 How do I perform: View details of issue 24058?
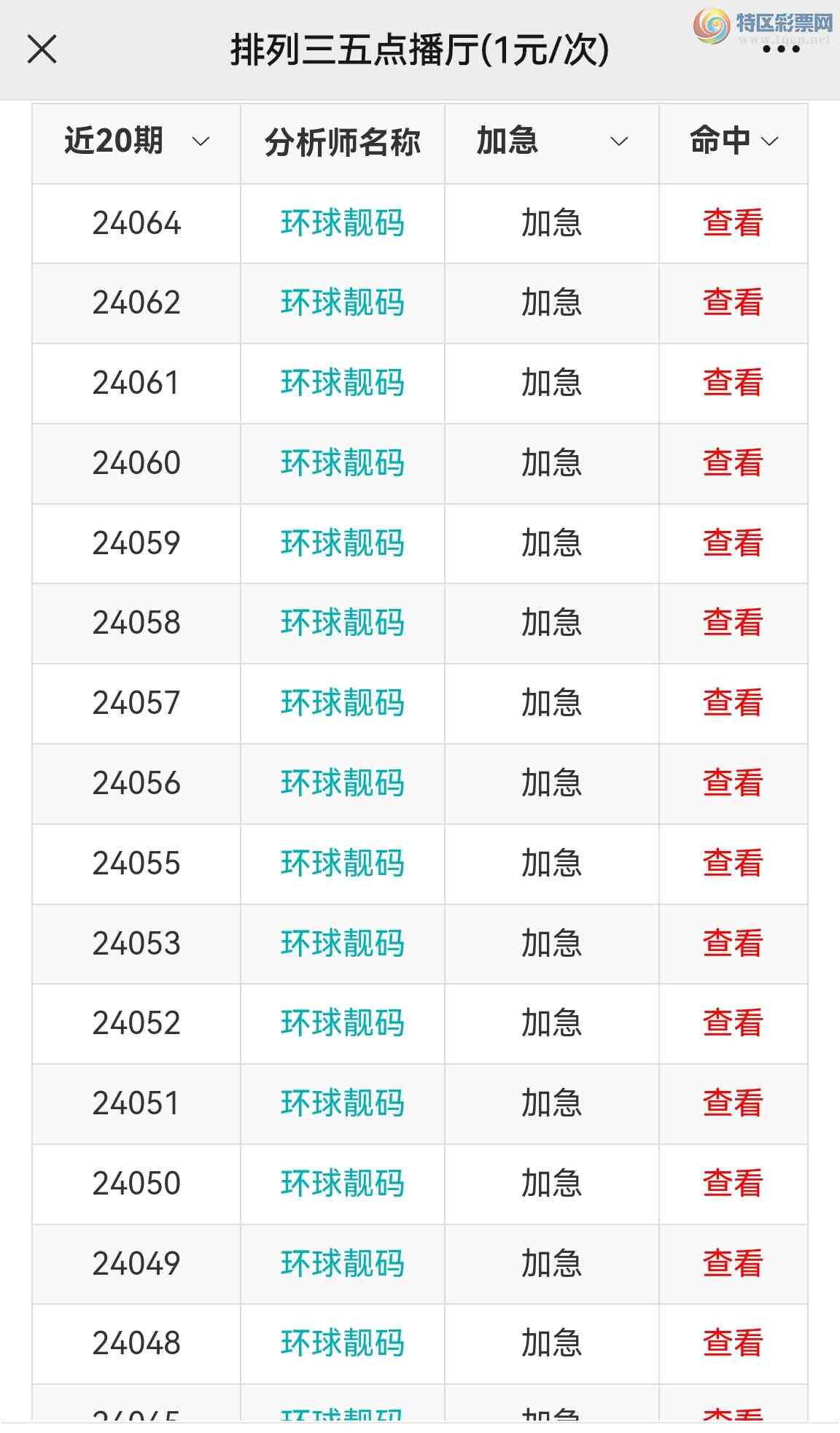point(733,623)
